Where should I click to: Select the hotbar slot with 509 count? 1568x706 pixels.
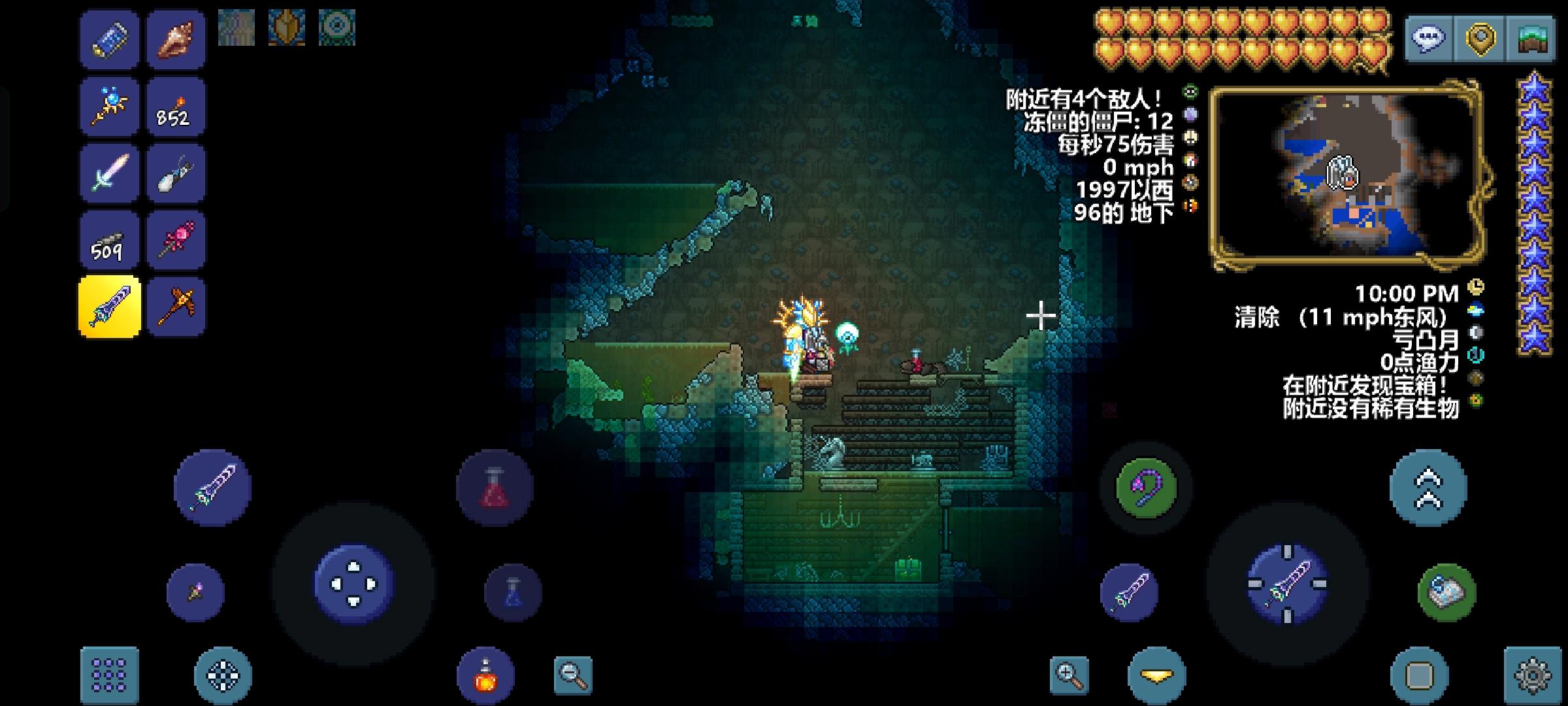pyautogui.click(x=109, y=240)
